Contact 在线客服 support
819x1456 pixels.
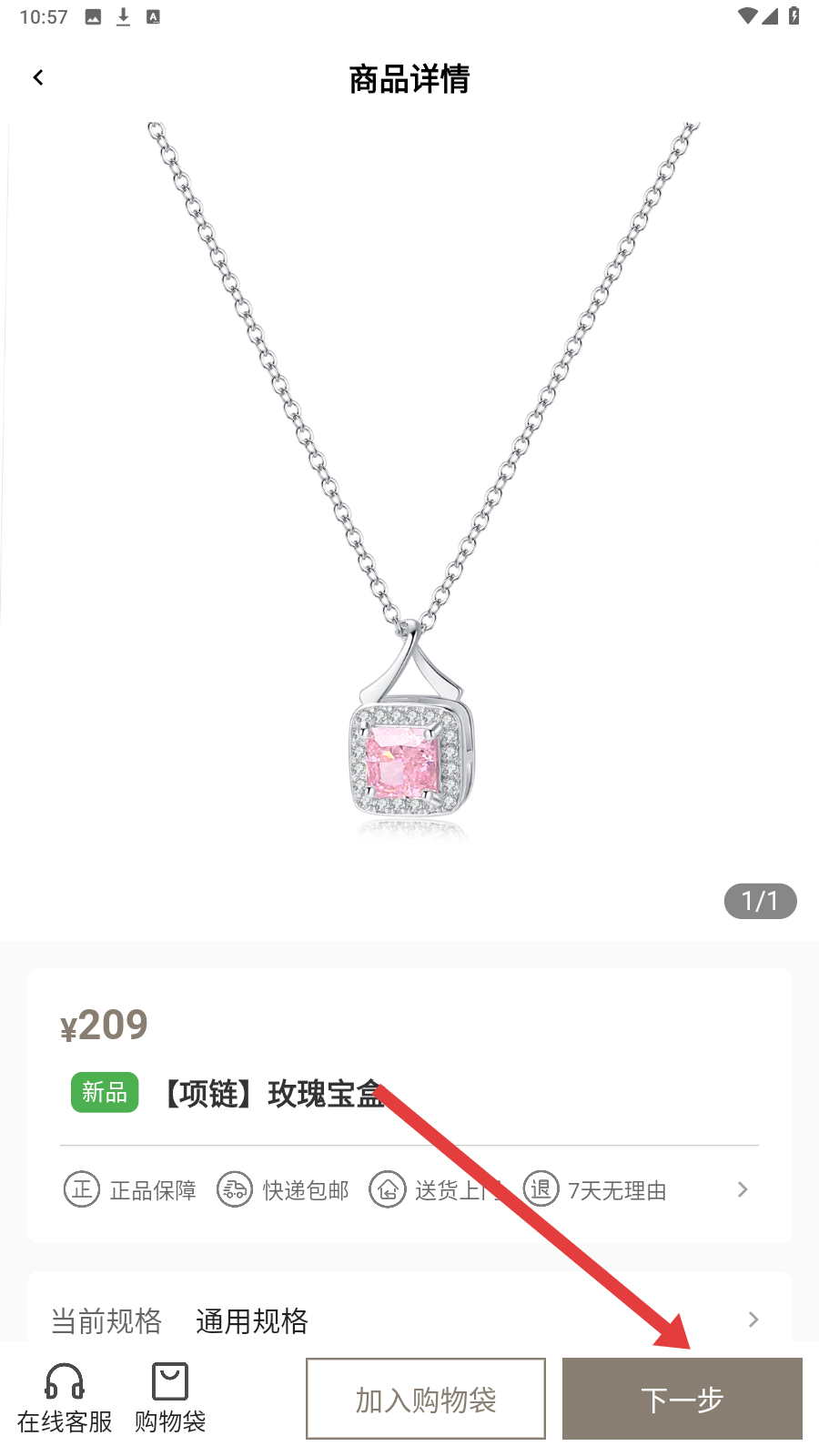pos(65,1399)
